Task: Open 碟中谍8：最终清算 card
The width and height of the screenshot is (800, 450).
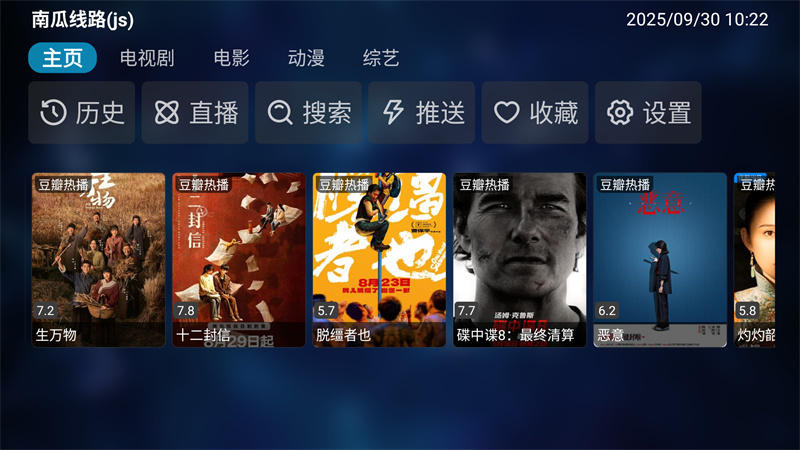Action: pos(520,260)
